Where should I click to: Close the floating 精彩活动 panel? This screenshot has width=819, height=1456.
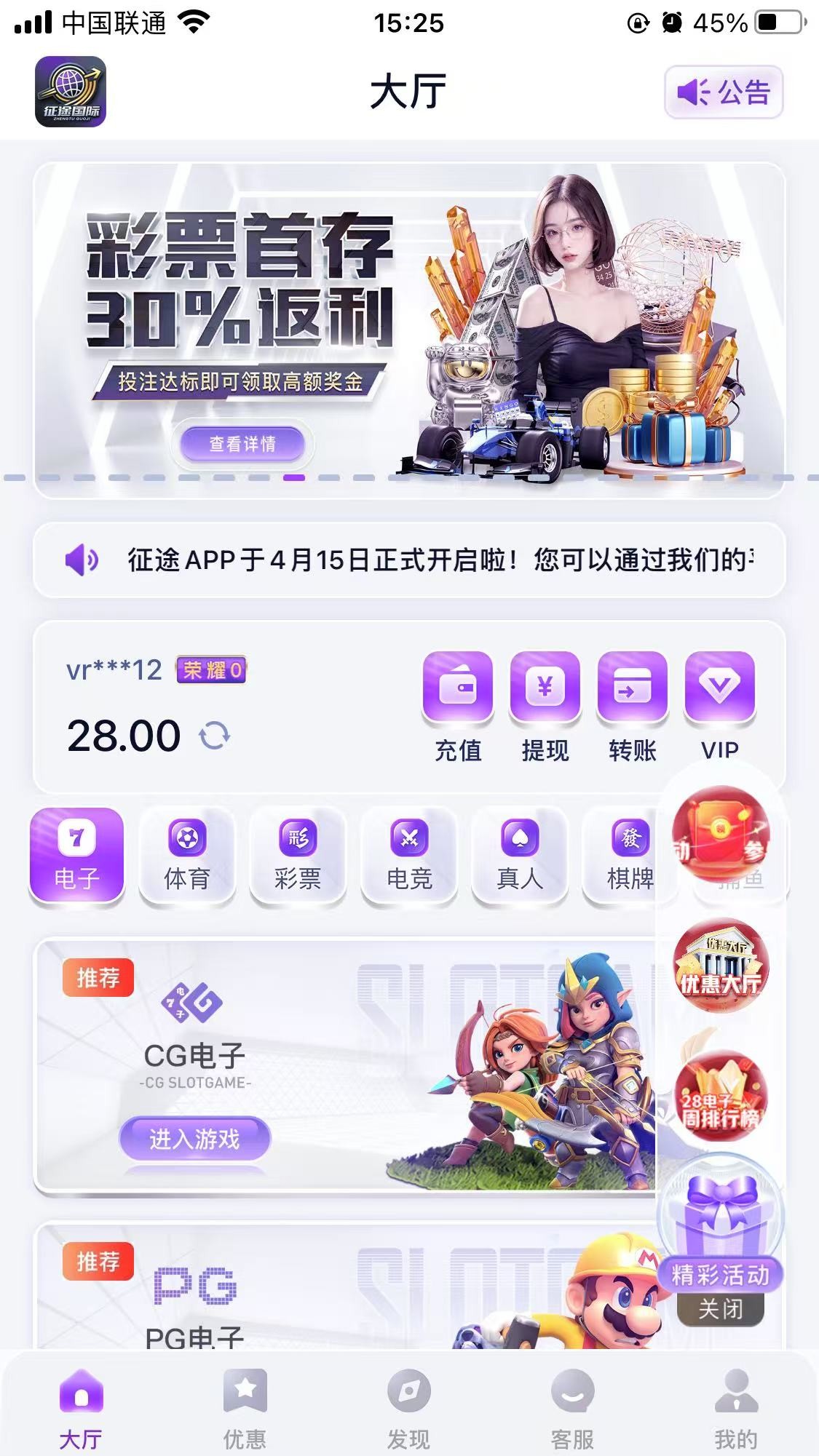(720, 1310)
